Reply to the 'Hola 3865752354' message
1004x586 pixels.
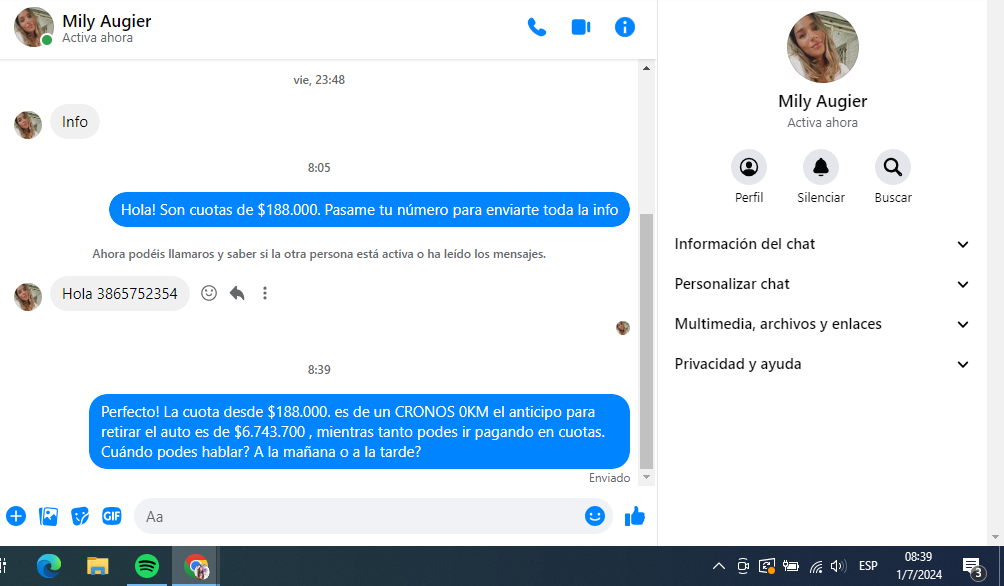point(237,293)
